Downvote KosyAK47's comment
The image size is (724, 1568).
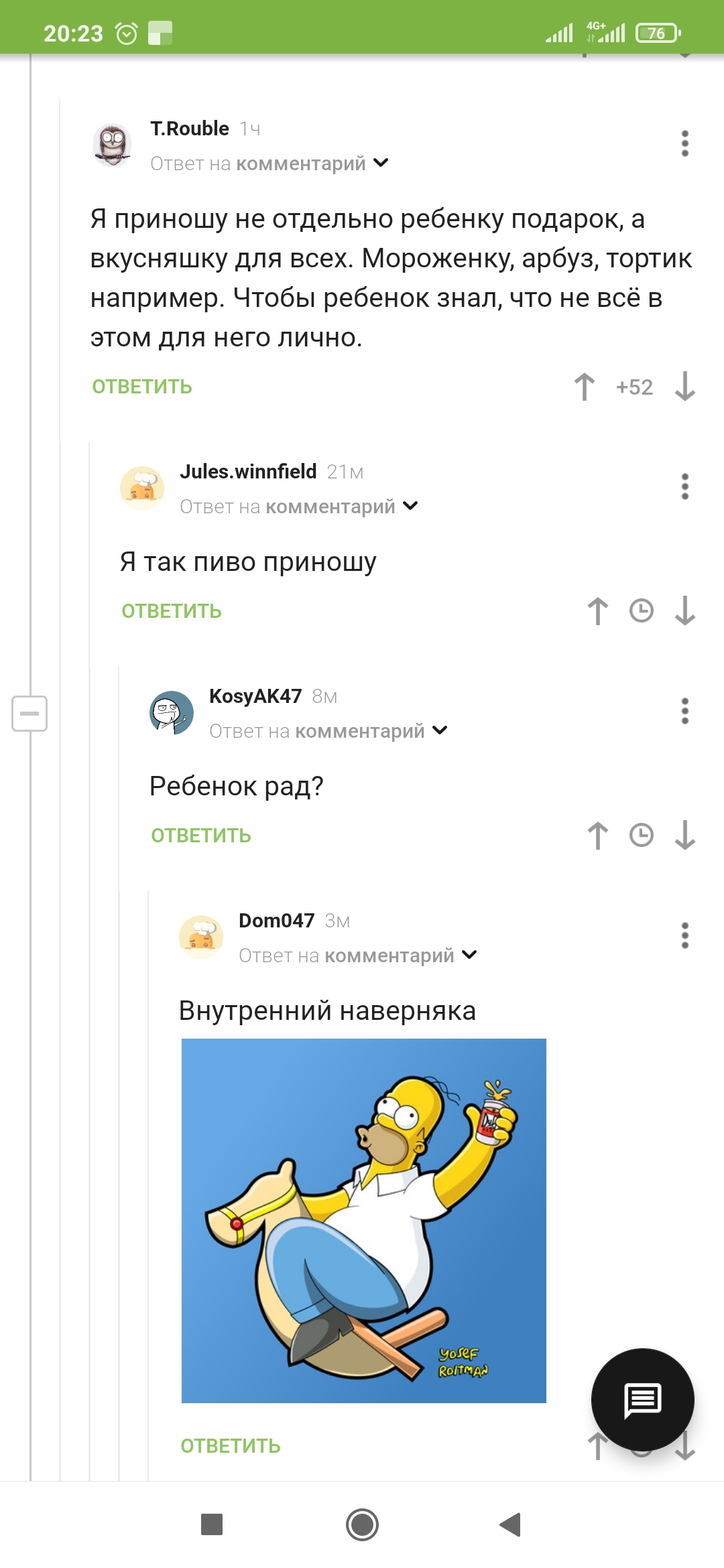coord(684,836)
